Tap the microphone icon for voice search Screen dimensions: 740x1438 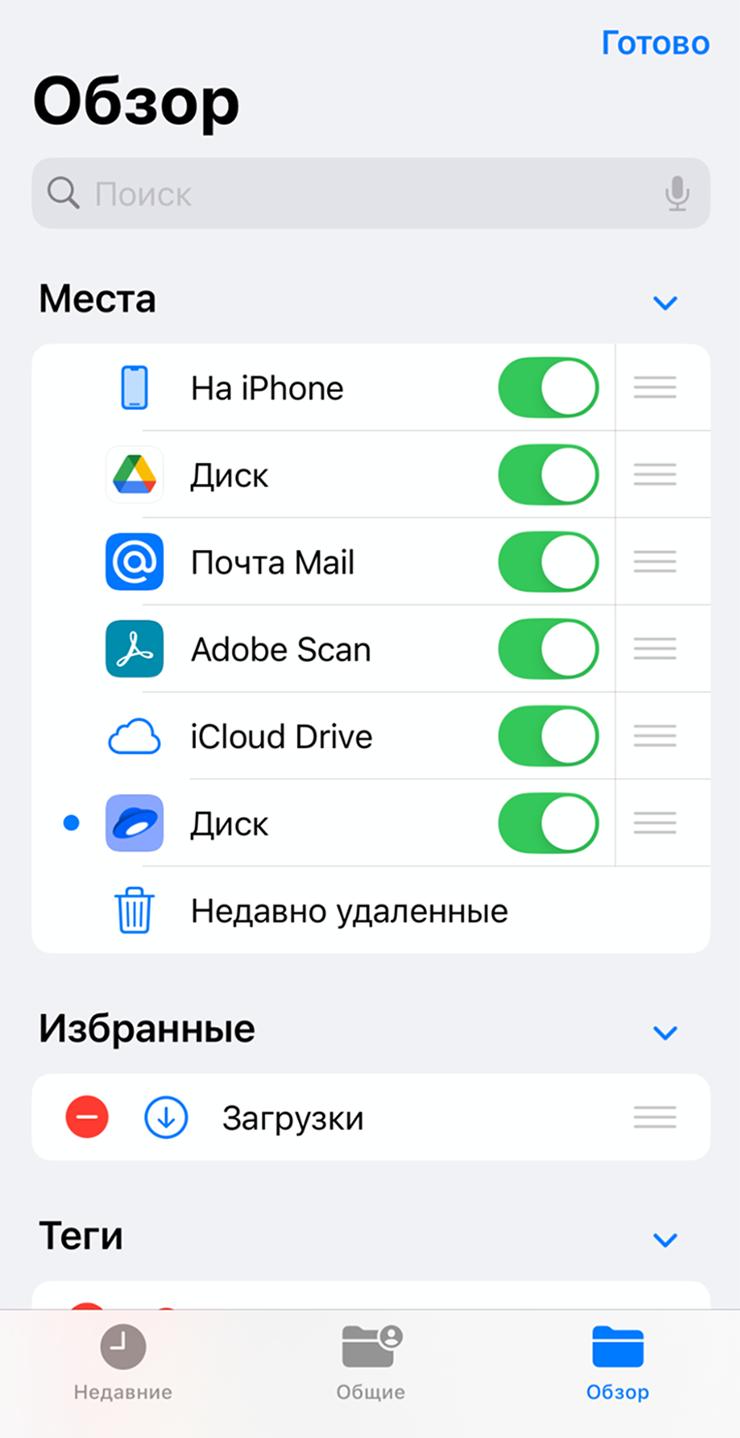[x=677, y=193]
